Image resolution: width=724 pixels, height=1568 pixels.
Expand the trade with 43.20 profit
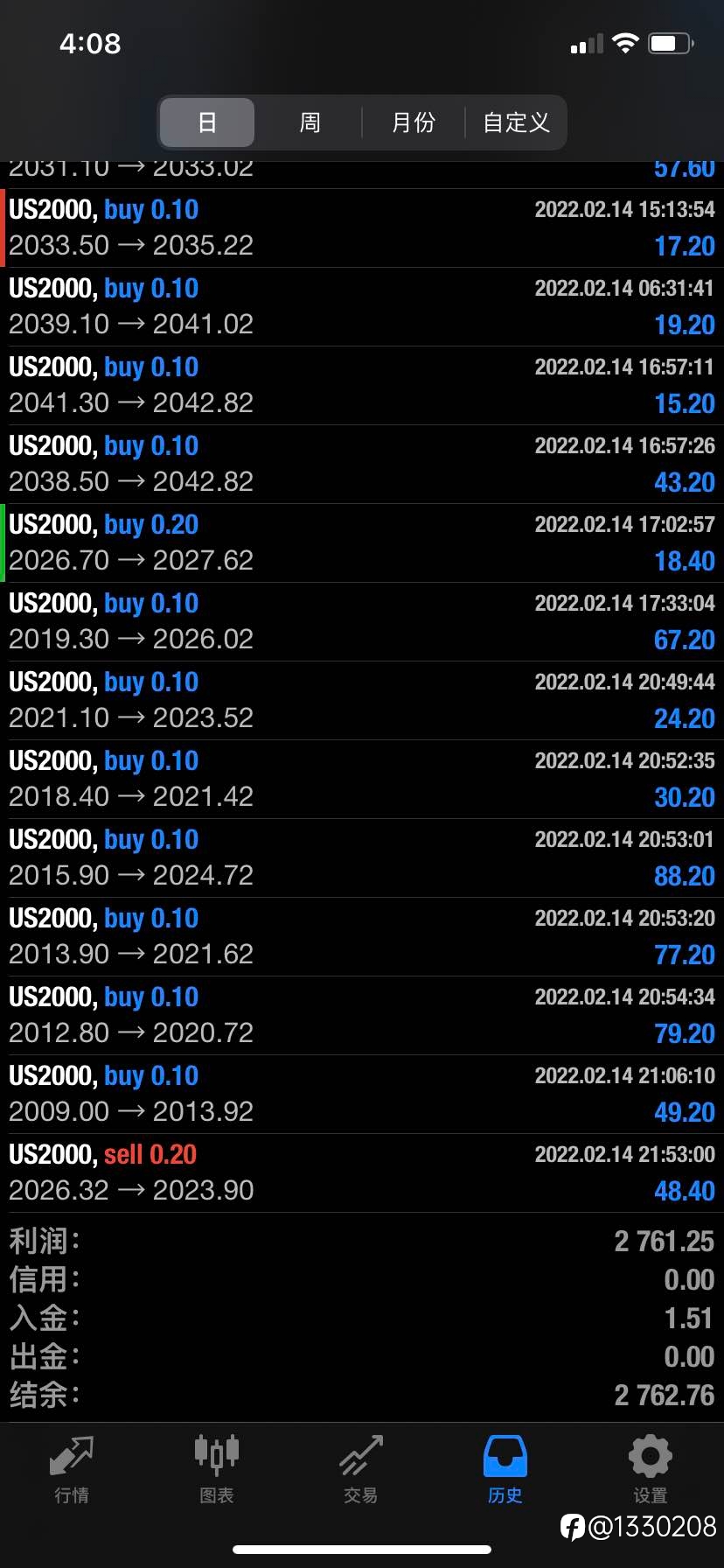[362, 465]
